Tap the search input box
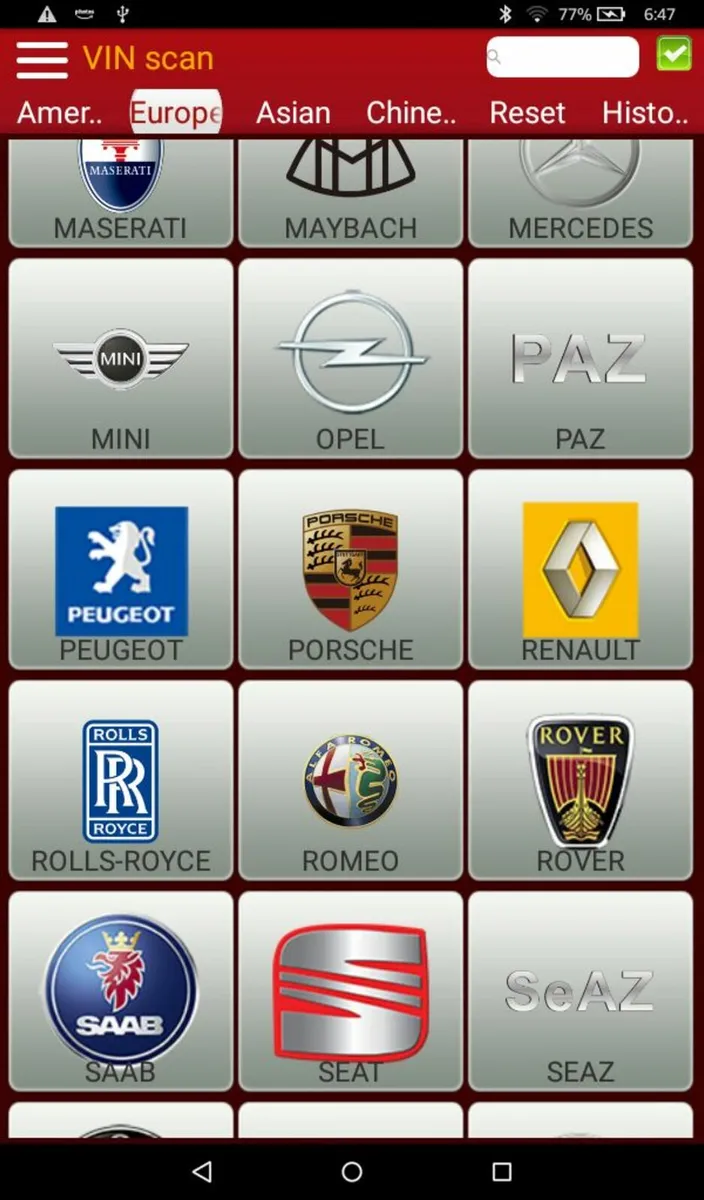Image resolution: width=704 pixels, height=1200 pixels. coord(564,57)
